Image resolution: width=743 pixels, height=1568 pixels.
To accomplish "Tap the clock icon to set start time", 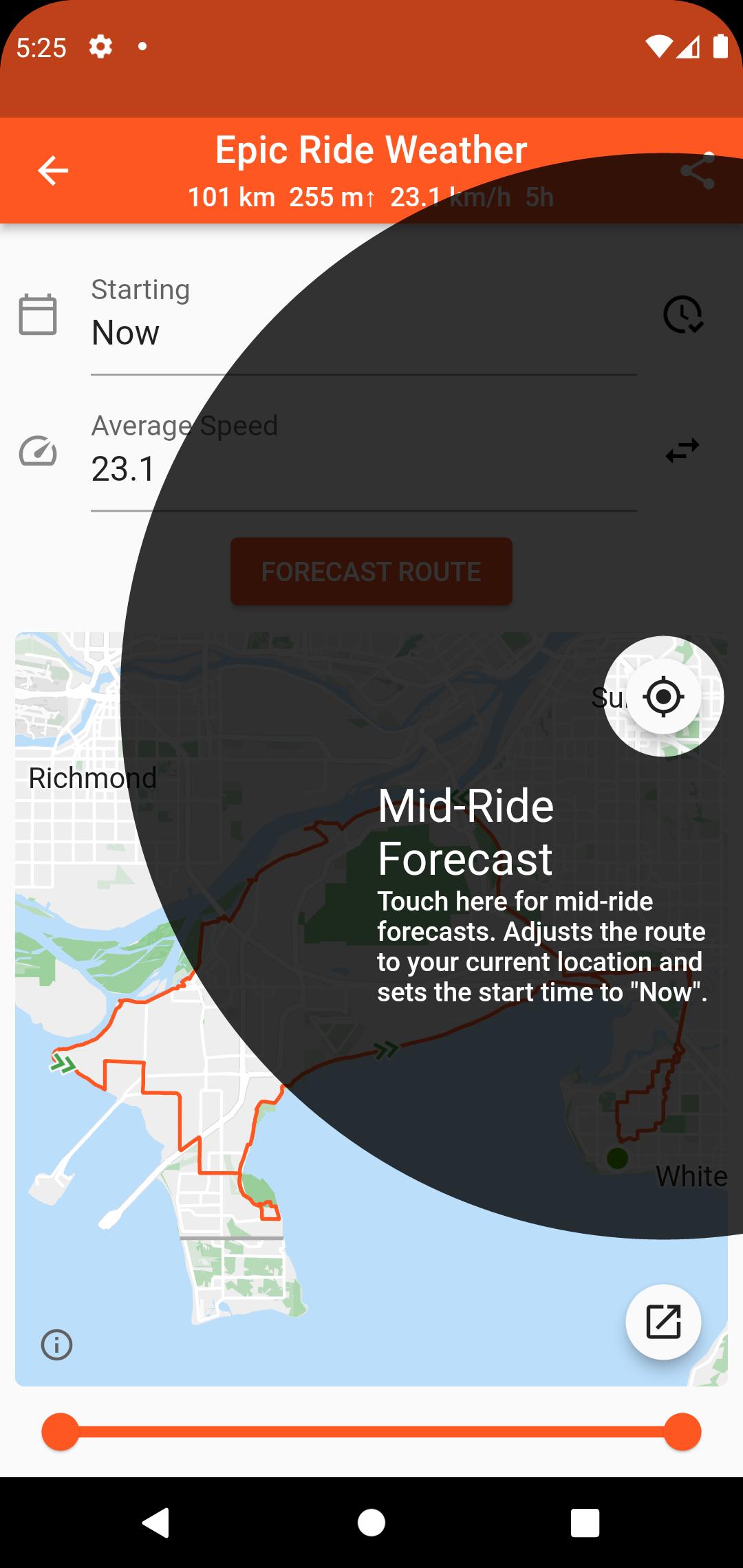I will [682, 315].
